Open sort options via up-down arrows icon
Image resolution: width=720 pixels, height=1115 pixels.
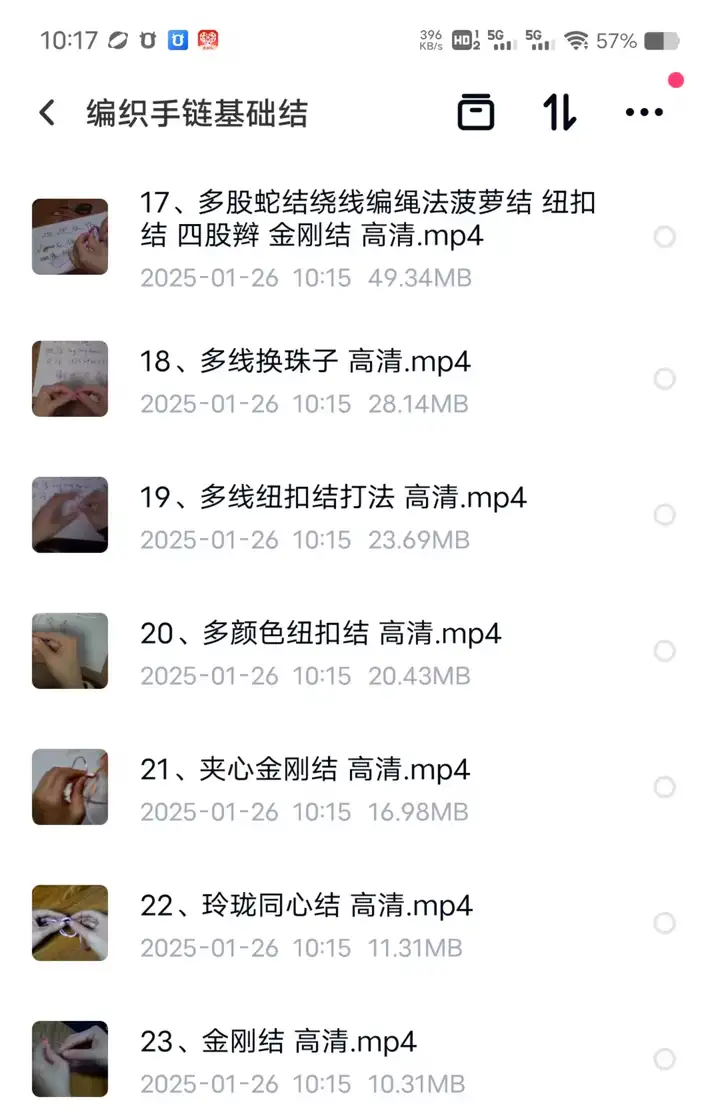[558, 112]
